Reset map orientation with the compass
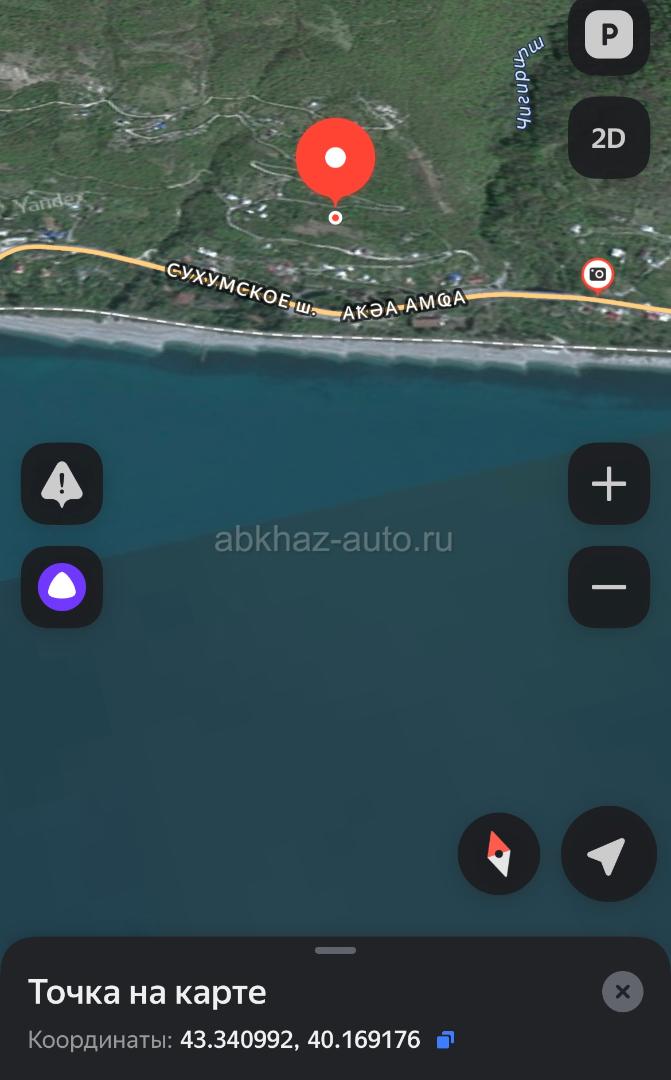The width and height of the screenshot is (671, 1080). click(x=499, y=854)
